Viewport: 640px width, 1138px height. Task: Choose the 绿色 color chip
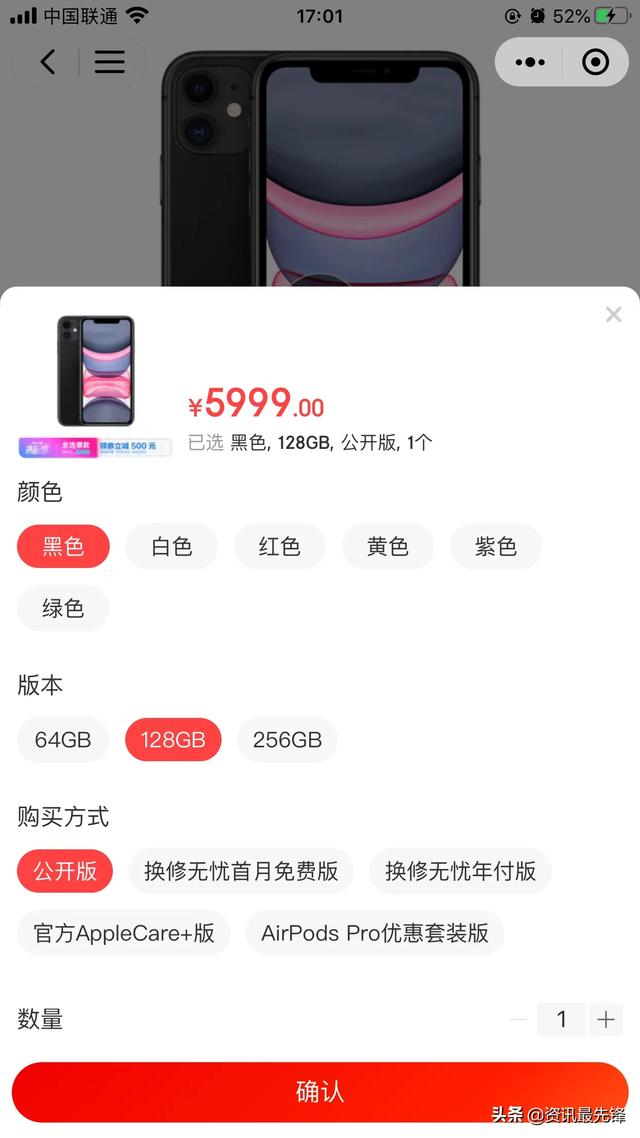click(63, 608)
